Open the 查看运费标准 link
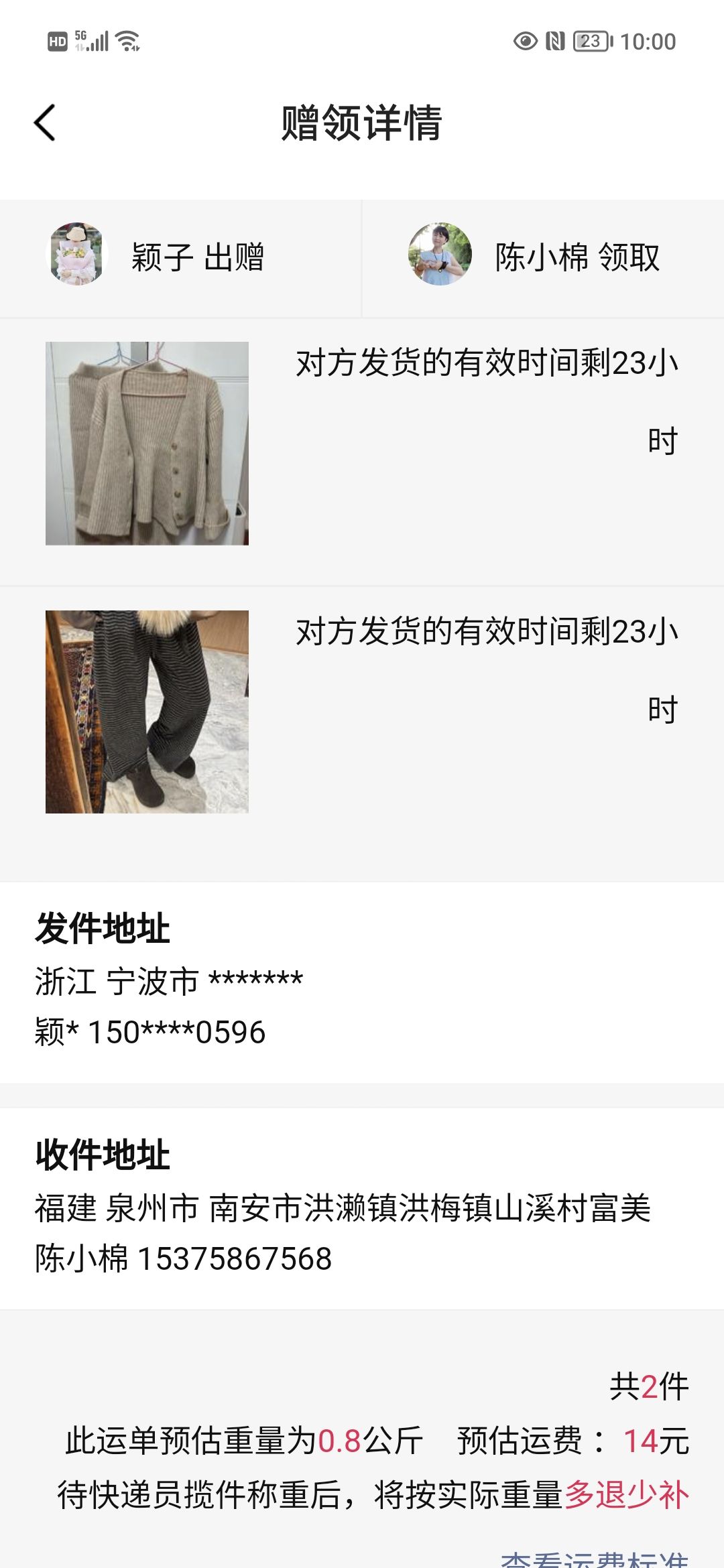This screenshot has height=1568, width=724. pos(594,1560)
